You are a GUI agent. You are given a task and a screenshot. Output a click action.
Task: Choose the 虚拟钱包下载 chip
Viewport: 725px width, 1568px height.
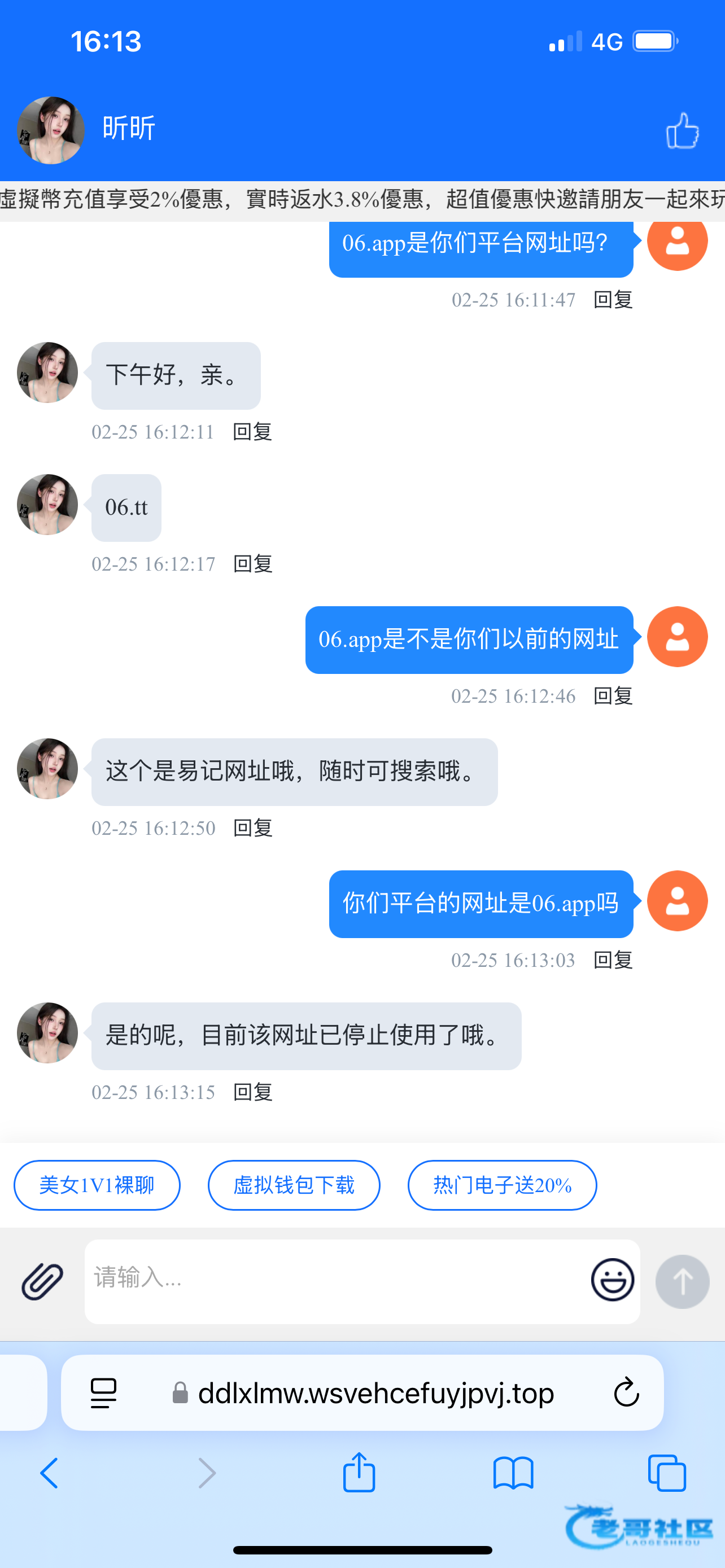click(294, 1185)
